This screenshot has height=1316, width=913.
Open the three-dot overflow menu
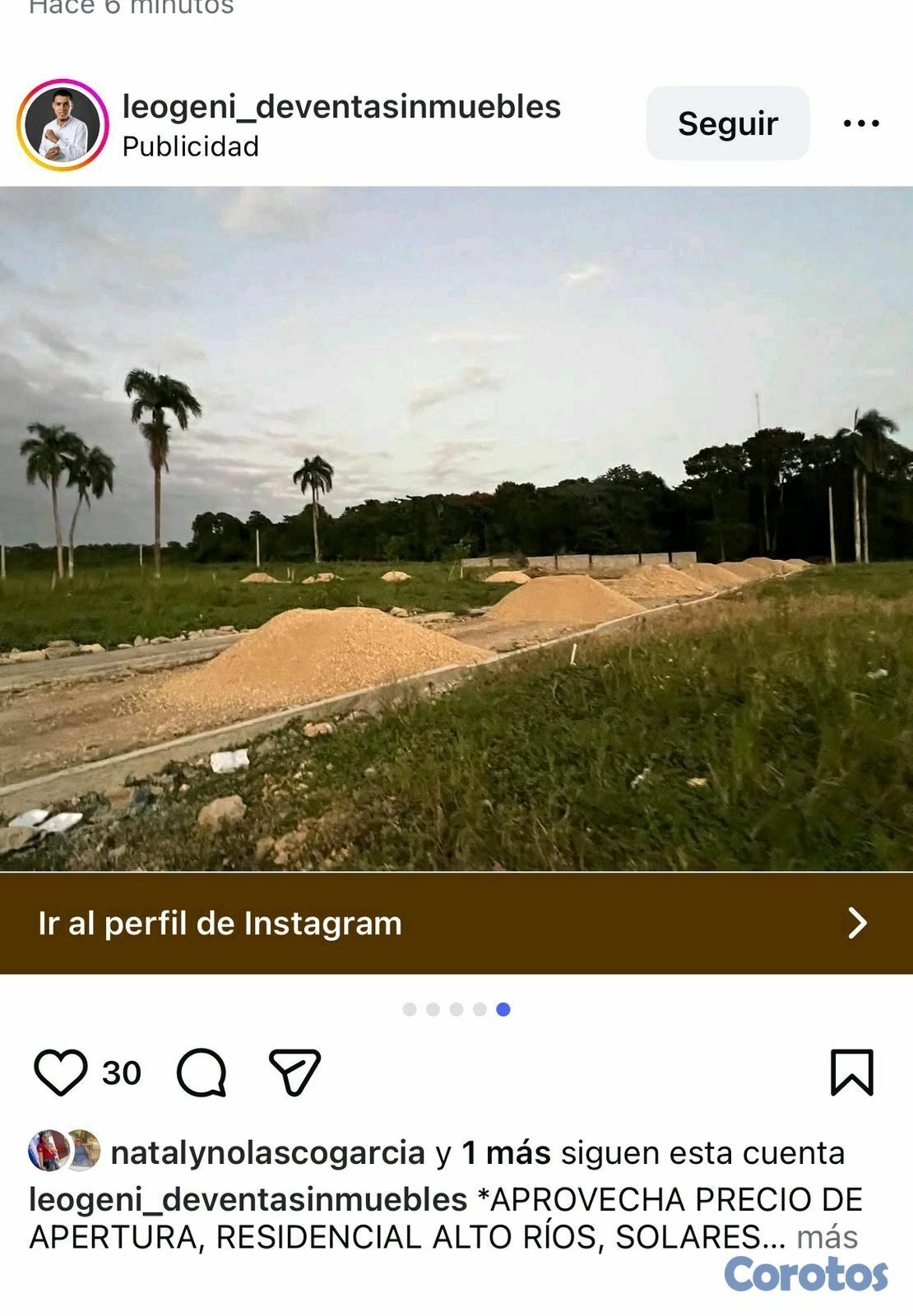pos(861,123)
